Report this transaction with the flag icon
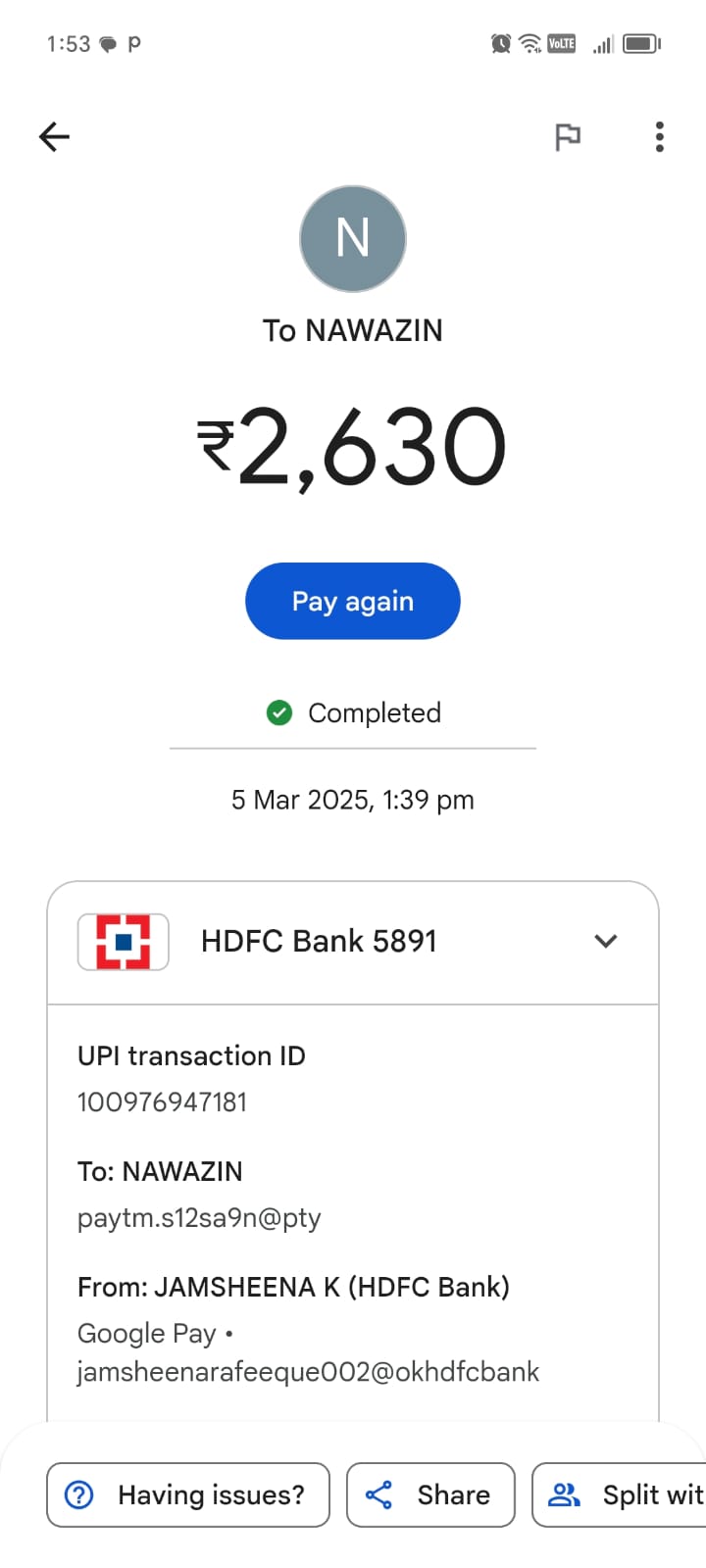Screen dimensions: 706x1568 568,137
